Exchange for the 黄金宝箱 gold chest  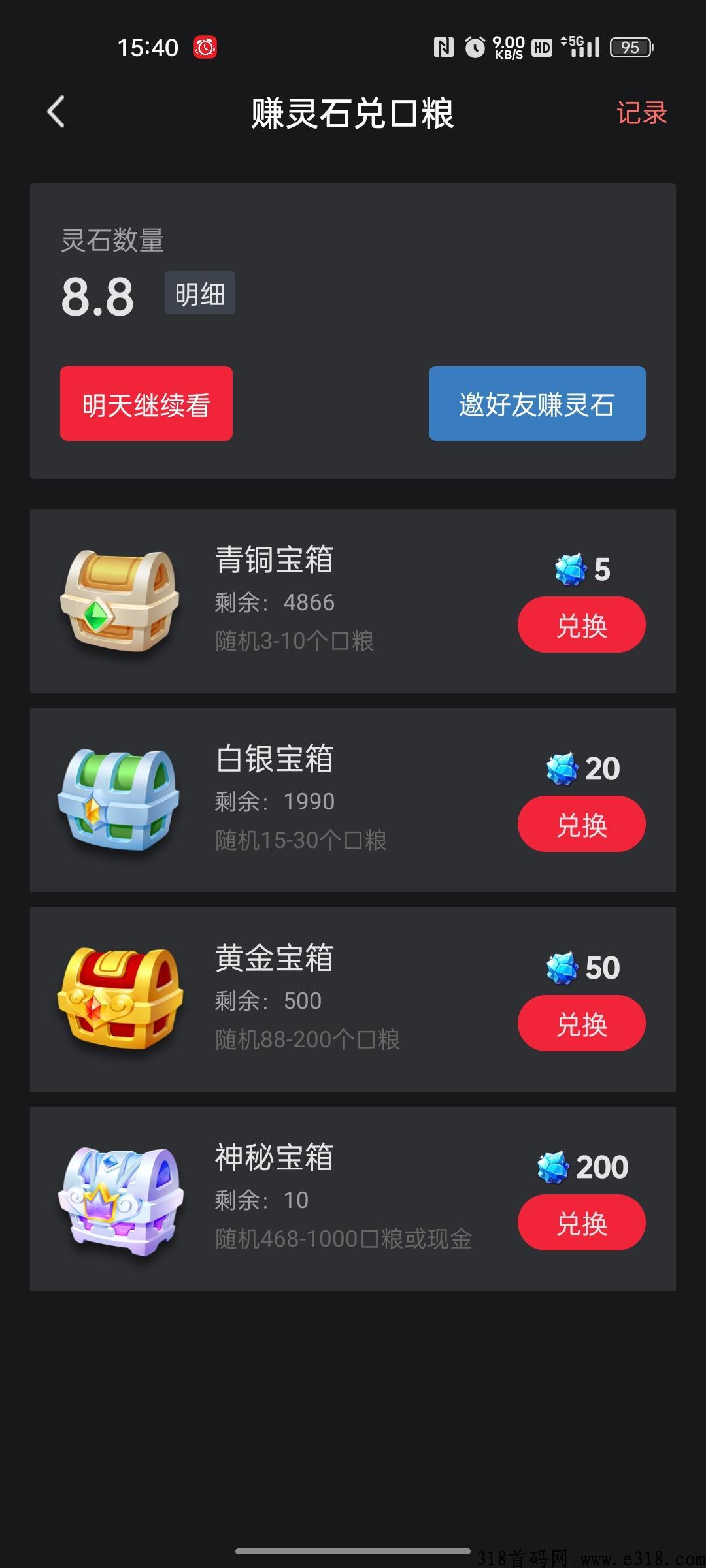point(581,1023)
